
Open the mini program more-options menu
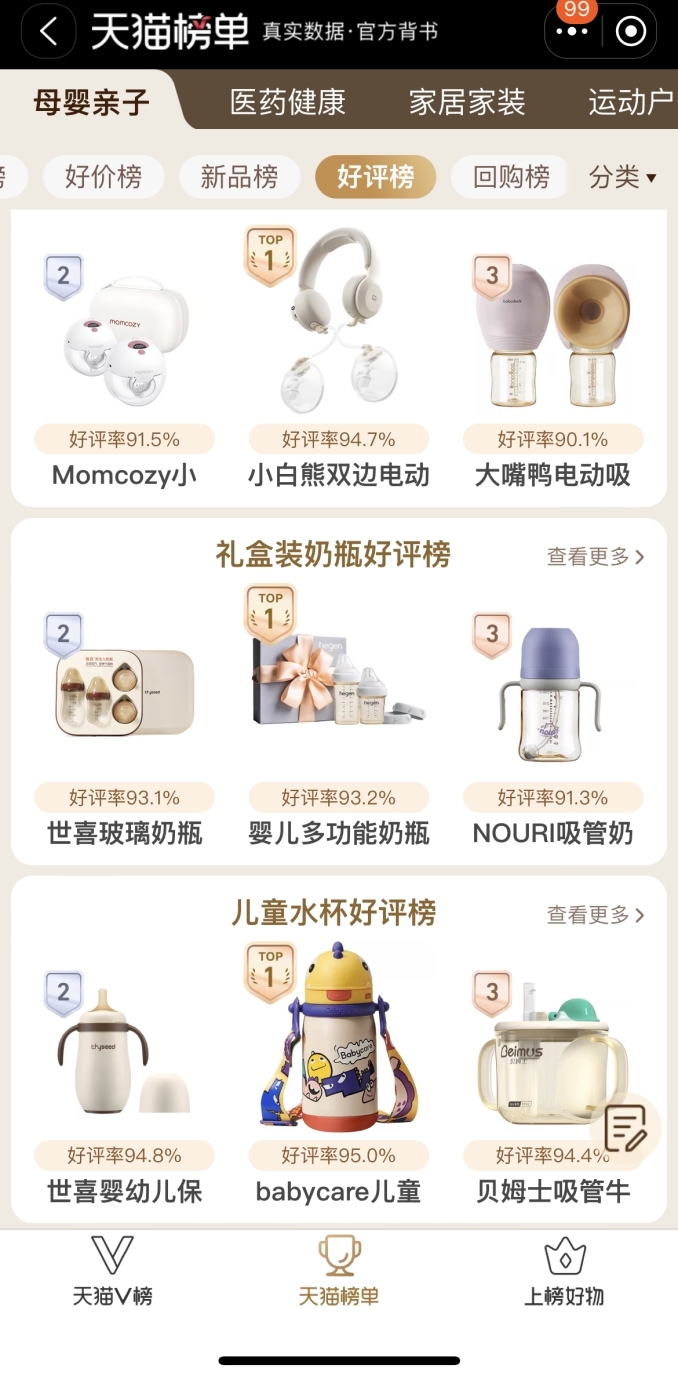pos(573,33)
